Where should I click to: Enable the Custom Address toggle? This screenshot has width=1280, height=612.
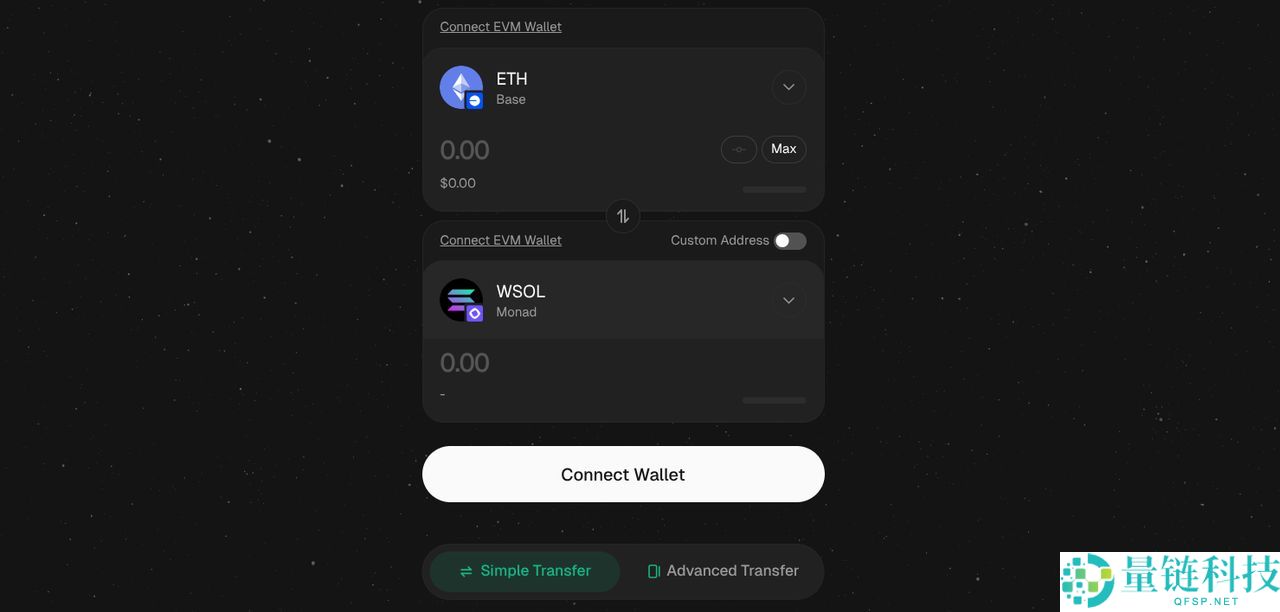tap(789, 240)
